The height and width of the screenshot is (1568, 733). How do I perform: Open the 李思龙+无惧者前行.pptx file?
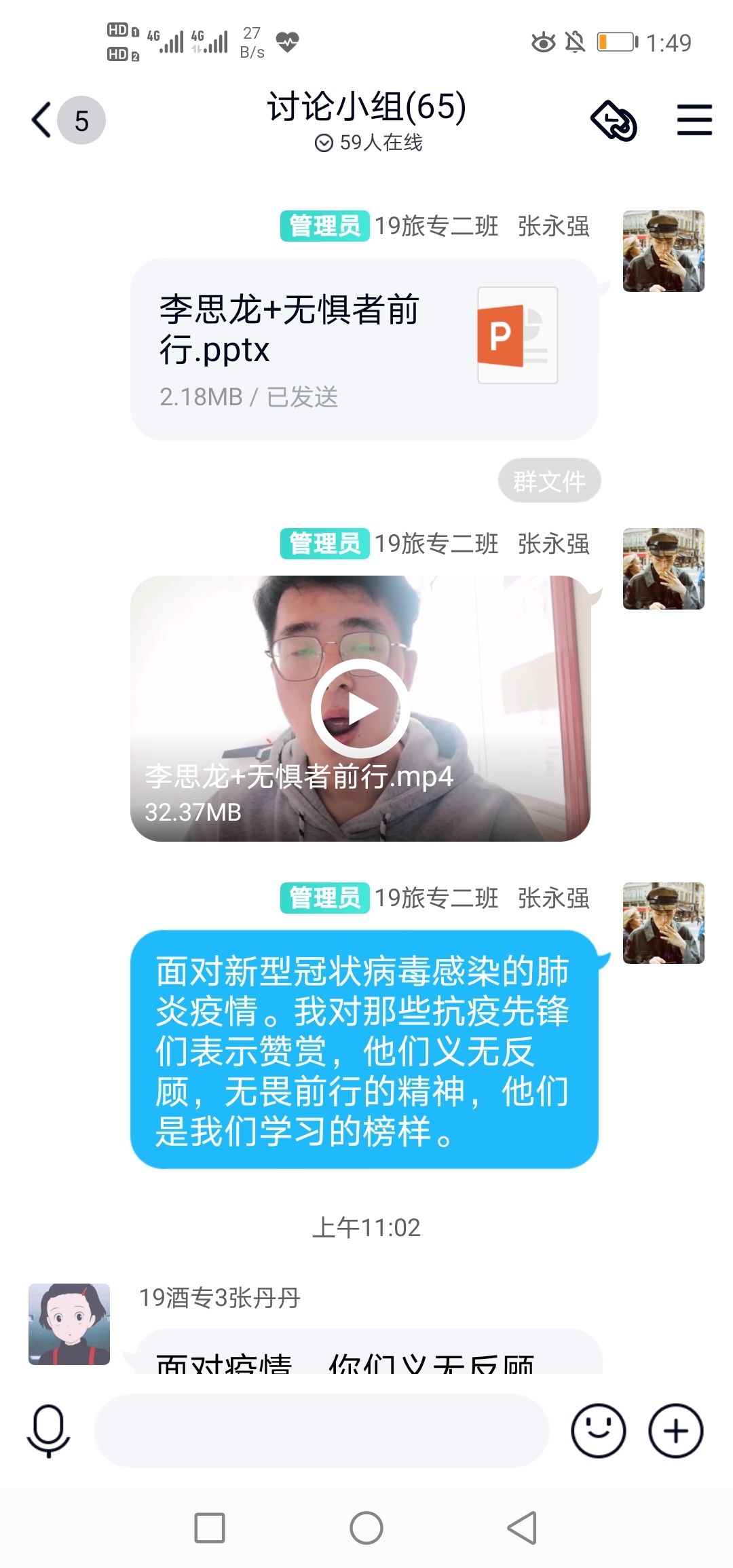point(364,349)
